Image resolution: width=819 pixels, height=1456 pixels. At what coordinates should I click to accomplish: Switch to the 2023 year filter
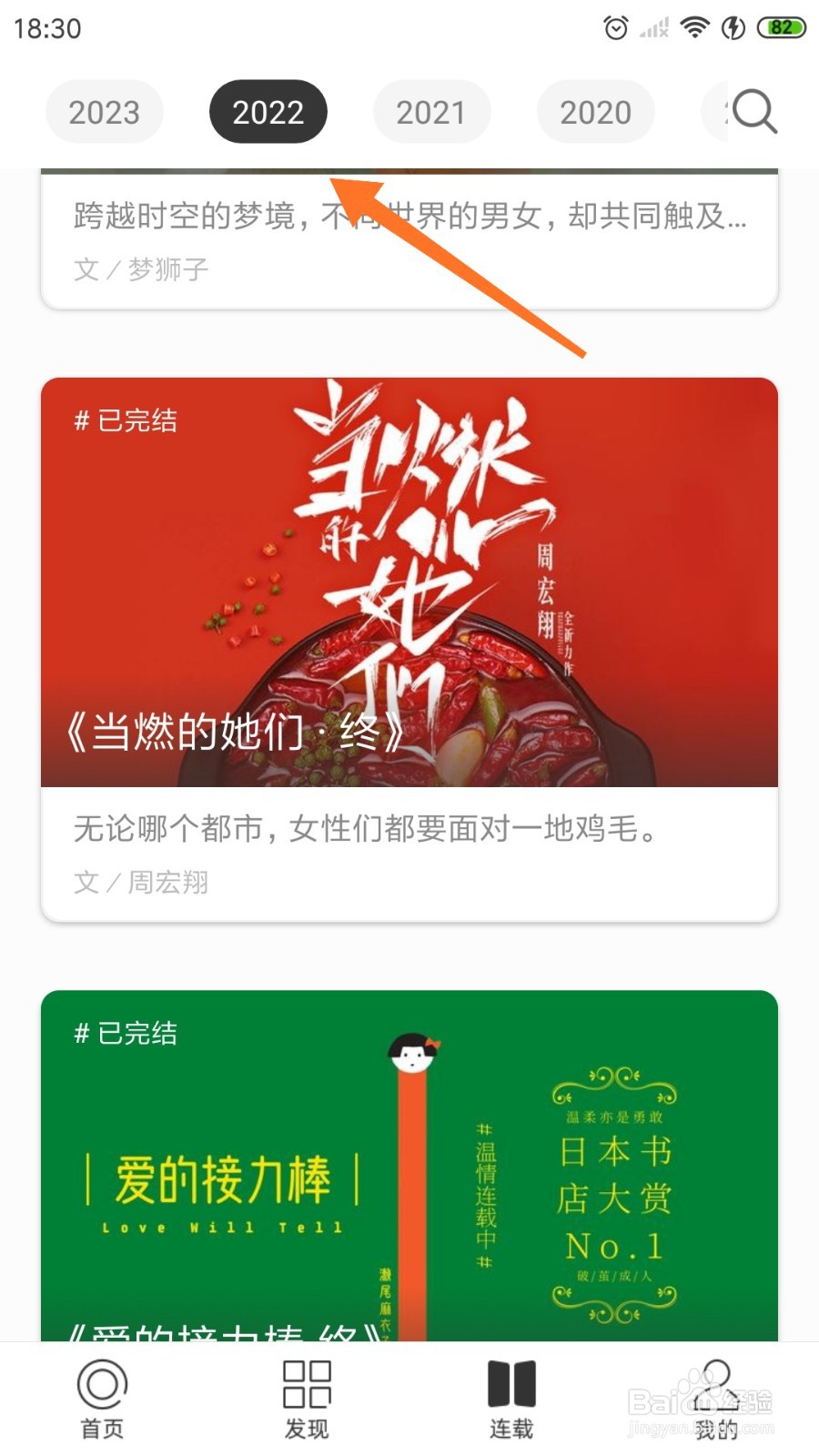coord(104,111)
